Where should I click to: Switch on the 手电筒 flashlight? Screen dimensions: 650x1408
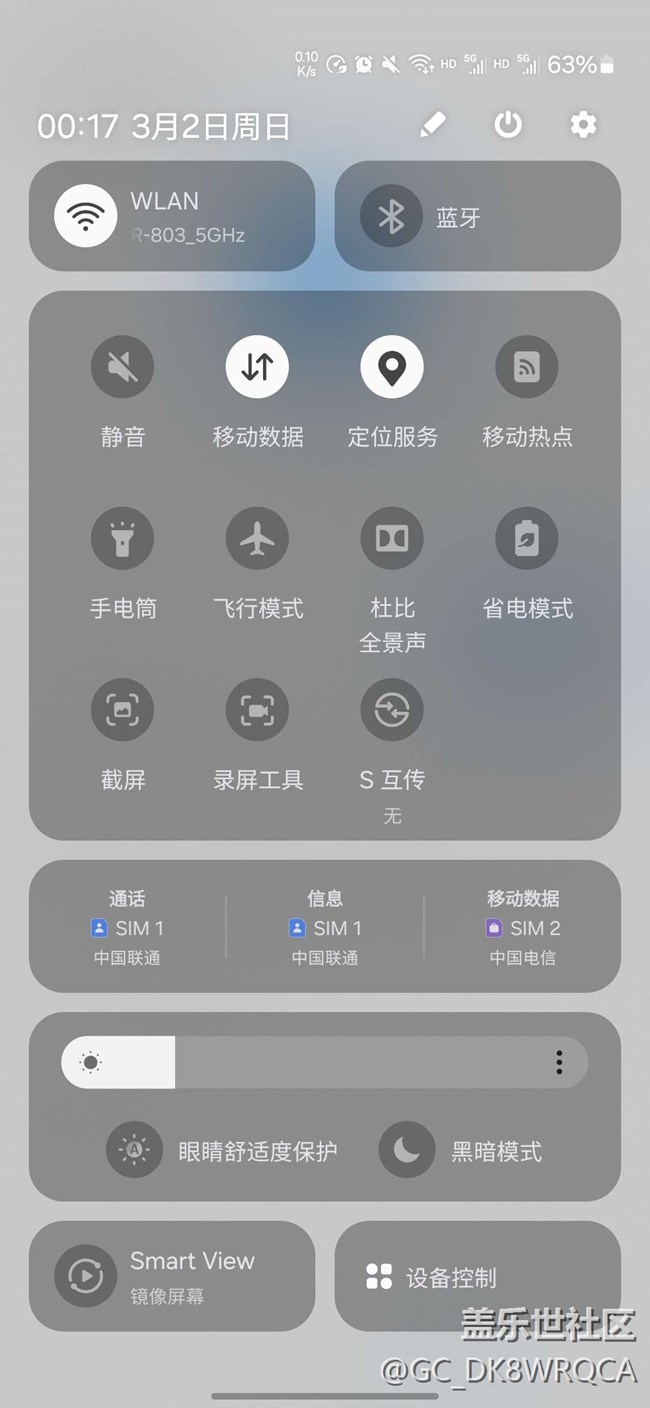pos(123,539)
